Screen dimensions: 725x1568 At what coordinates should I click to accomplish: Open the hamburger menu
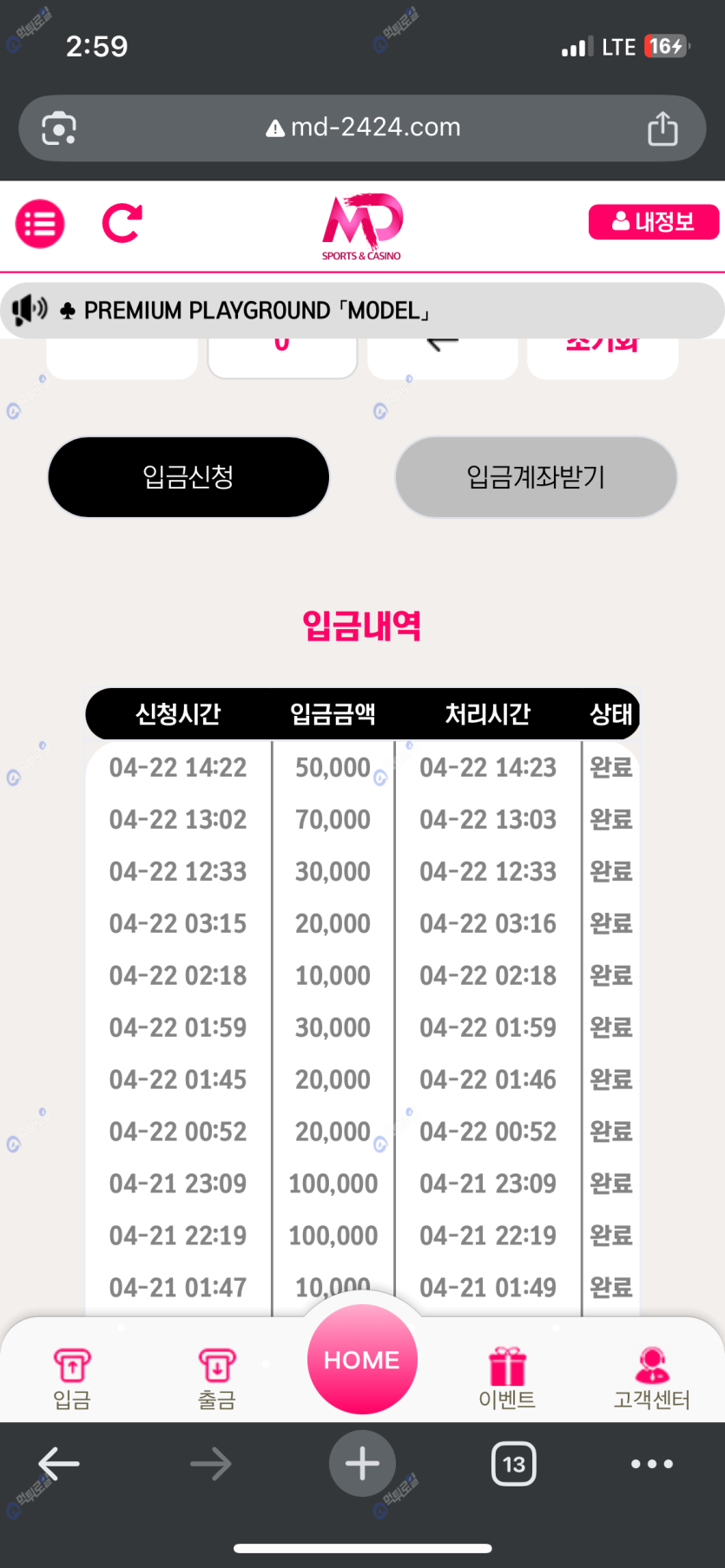pyautogui.click(x=40, y=224)
